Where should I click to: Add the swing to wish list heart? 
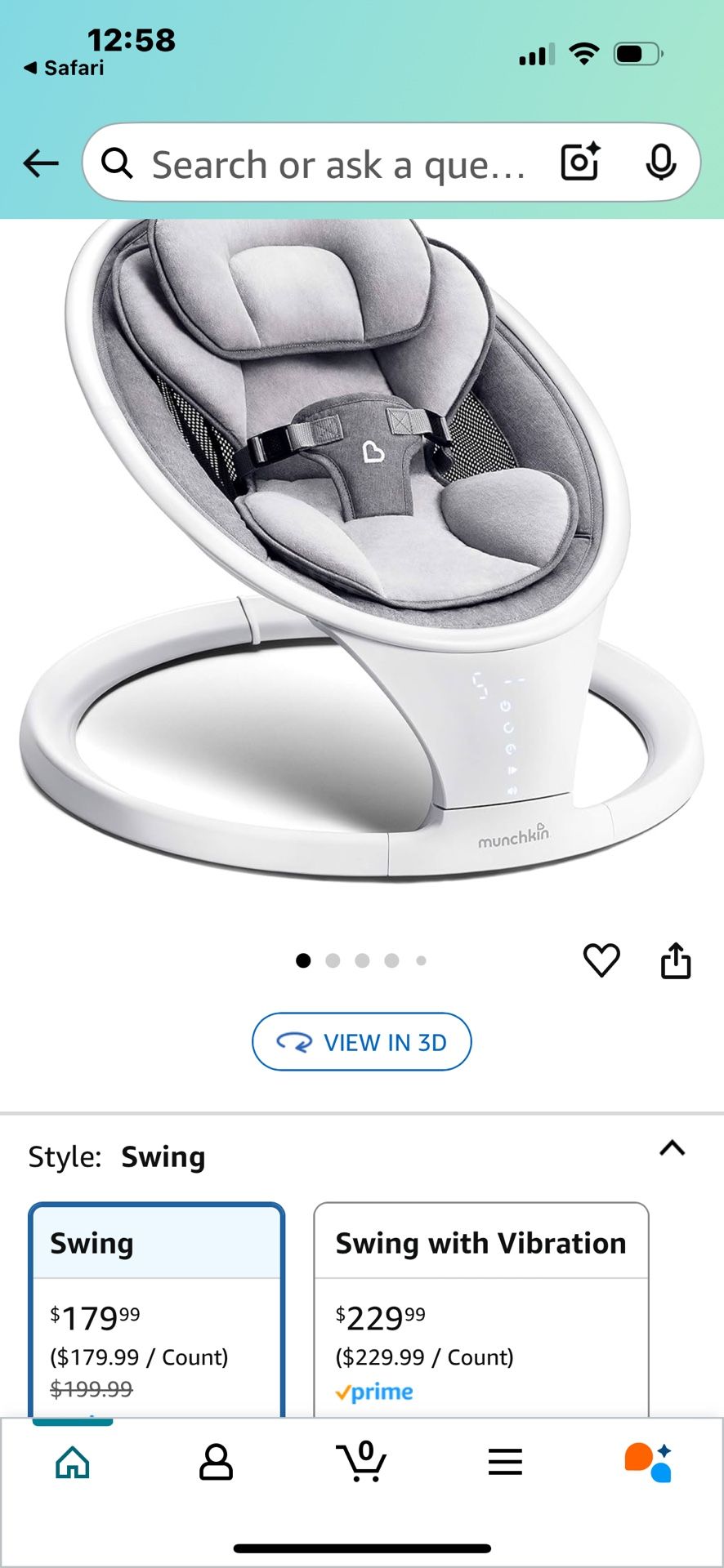coord(601,960)
